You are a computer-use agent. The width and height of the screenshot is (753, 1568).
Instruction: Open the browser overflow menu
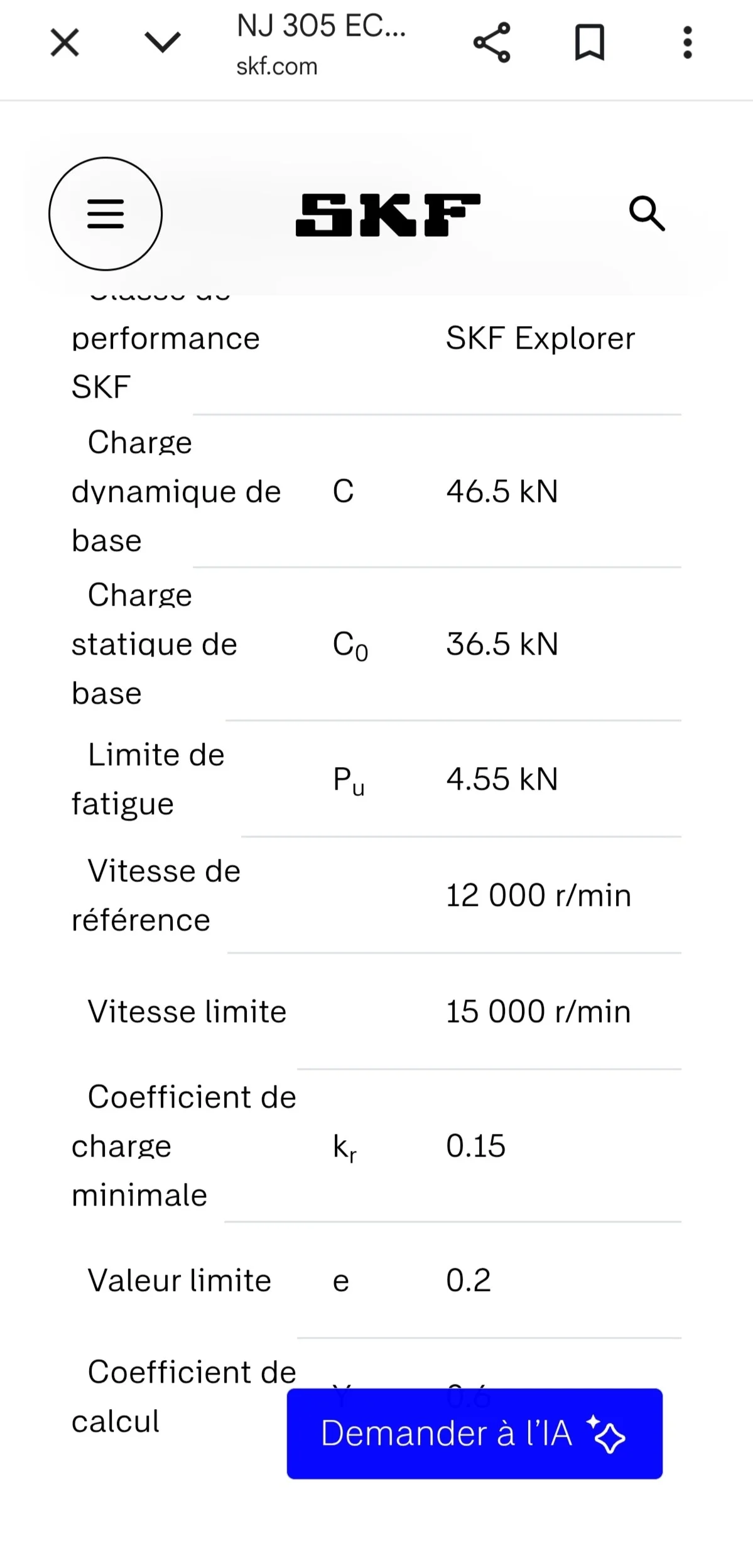tap(688, 43)
